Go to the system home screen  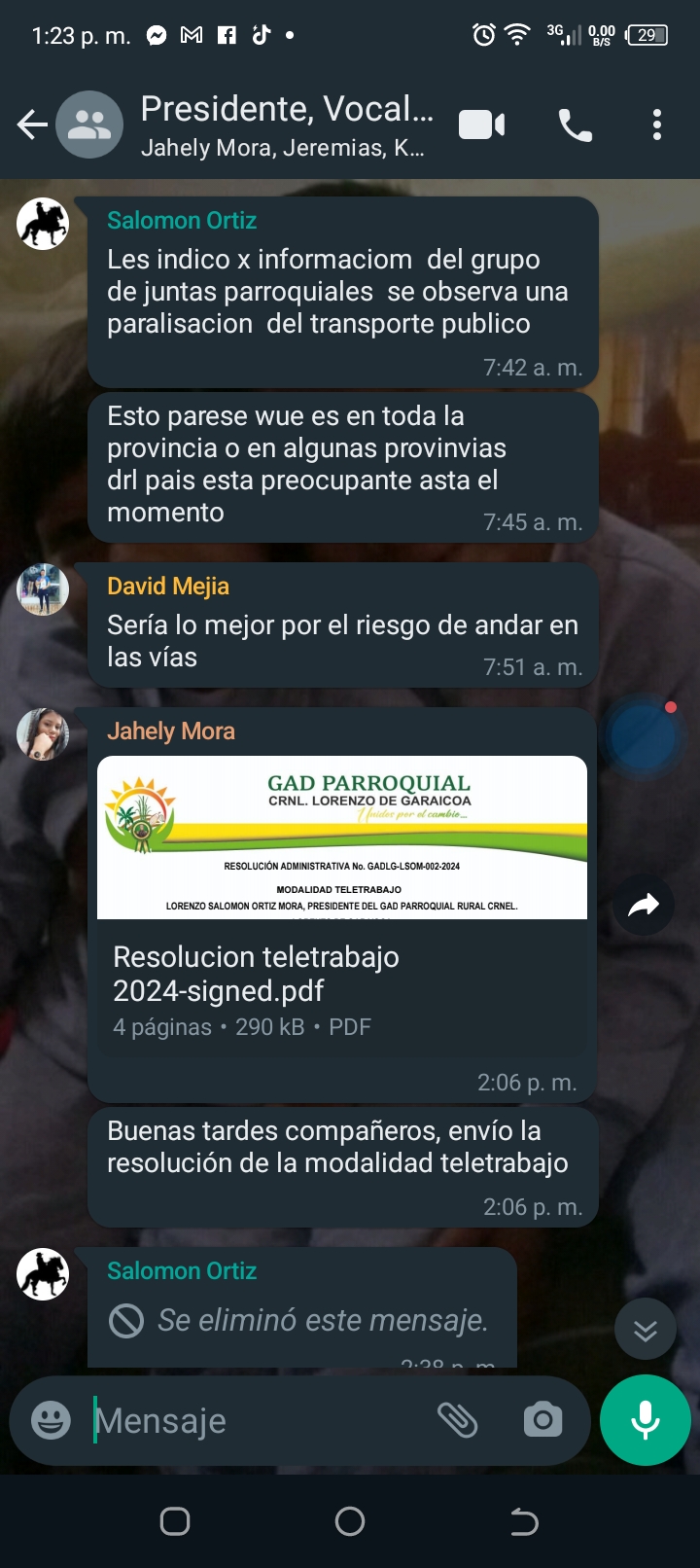pyautogui.click(x=350, y=1521)
